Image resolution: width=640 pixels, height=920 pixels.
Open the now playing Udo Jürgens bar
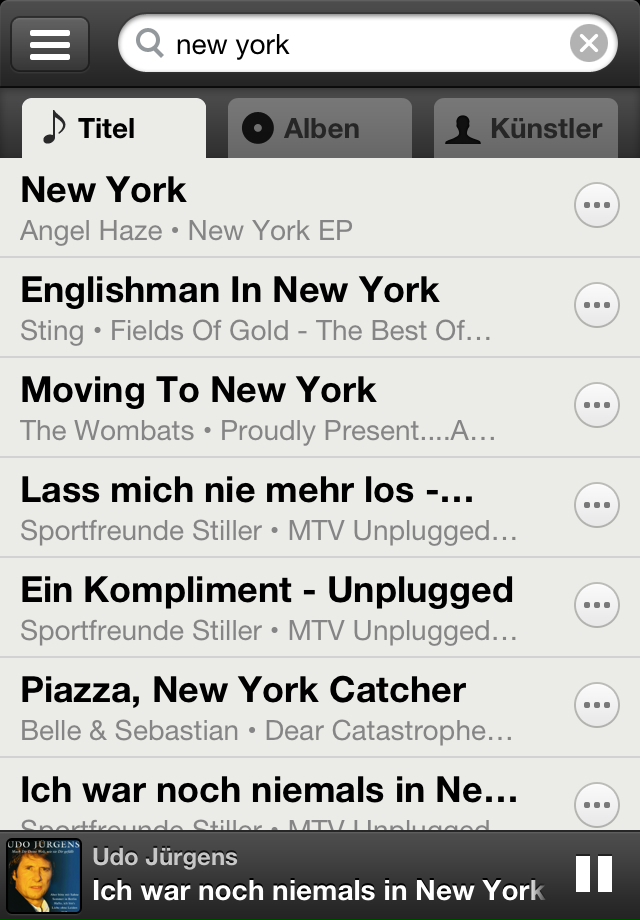point(320,876)
